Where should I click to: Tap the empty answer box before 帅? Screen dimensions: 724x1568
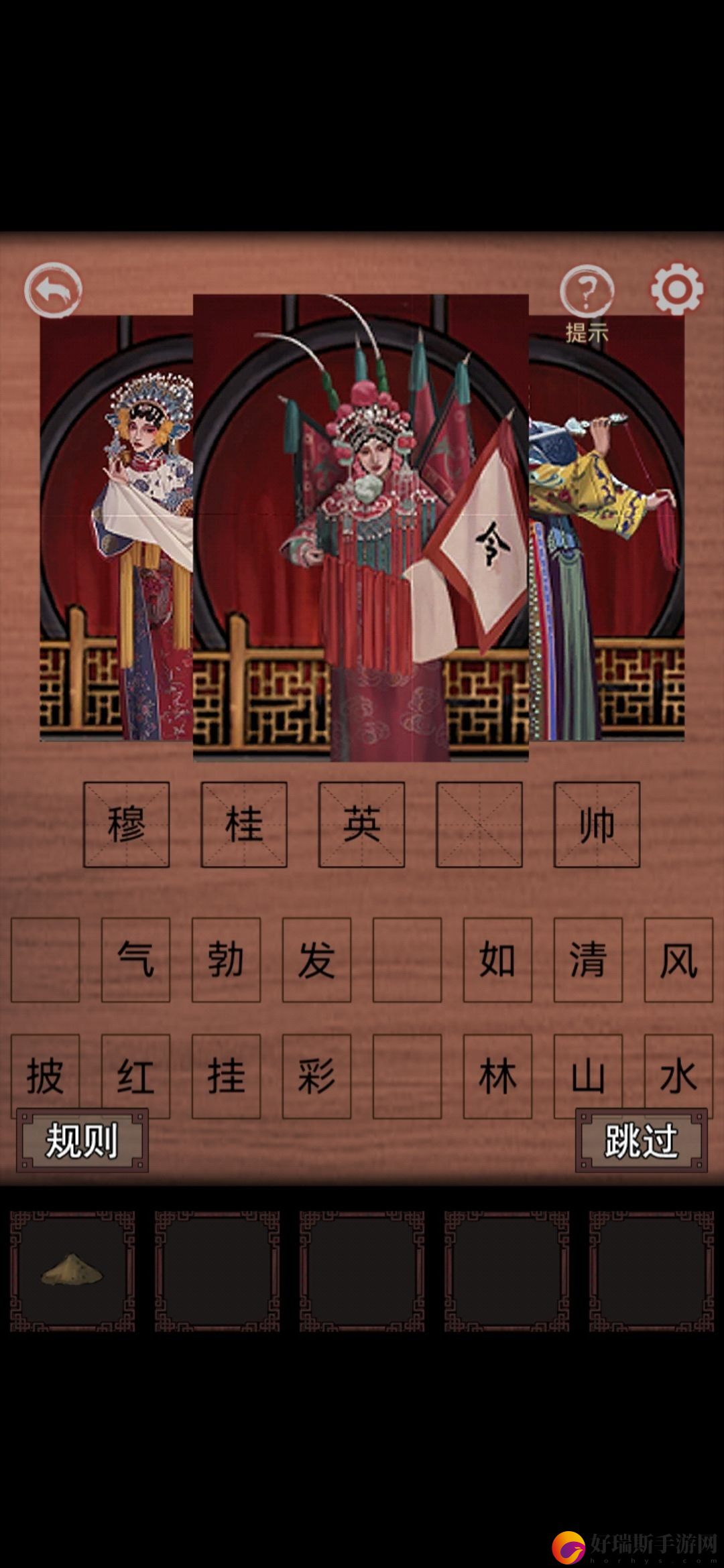point(479,824)
